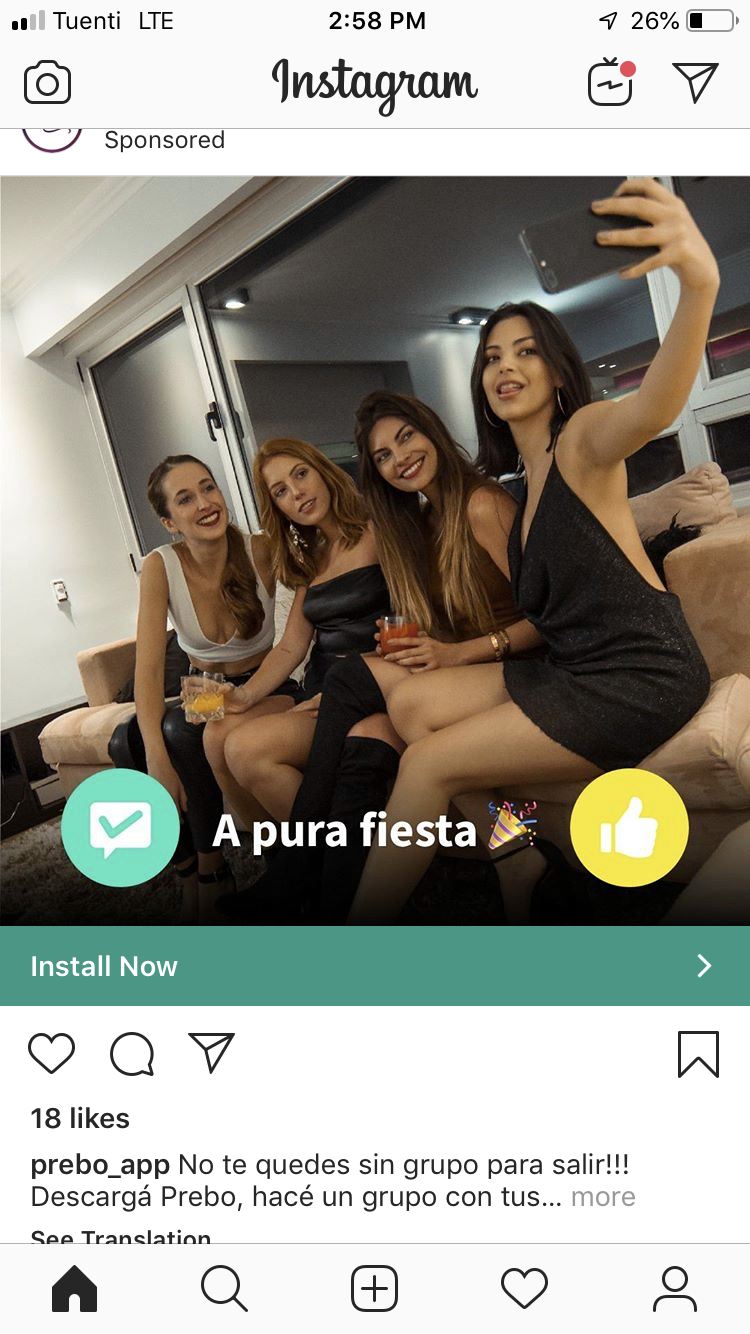
Task: Go to the Home feed tab
Action: [x=74, y=1289]
